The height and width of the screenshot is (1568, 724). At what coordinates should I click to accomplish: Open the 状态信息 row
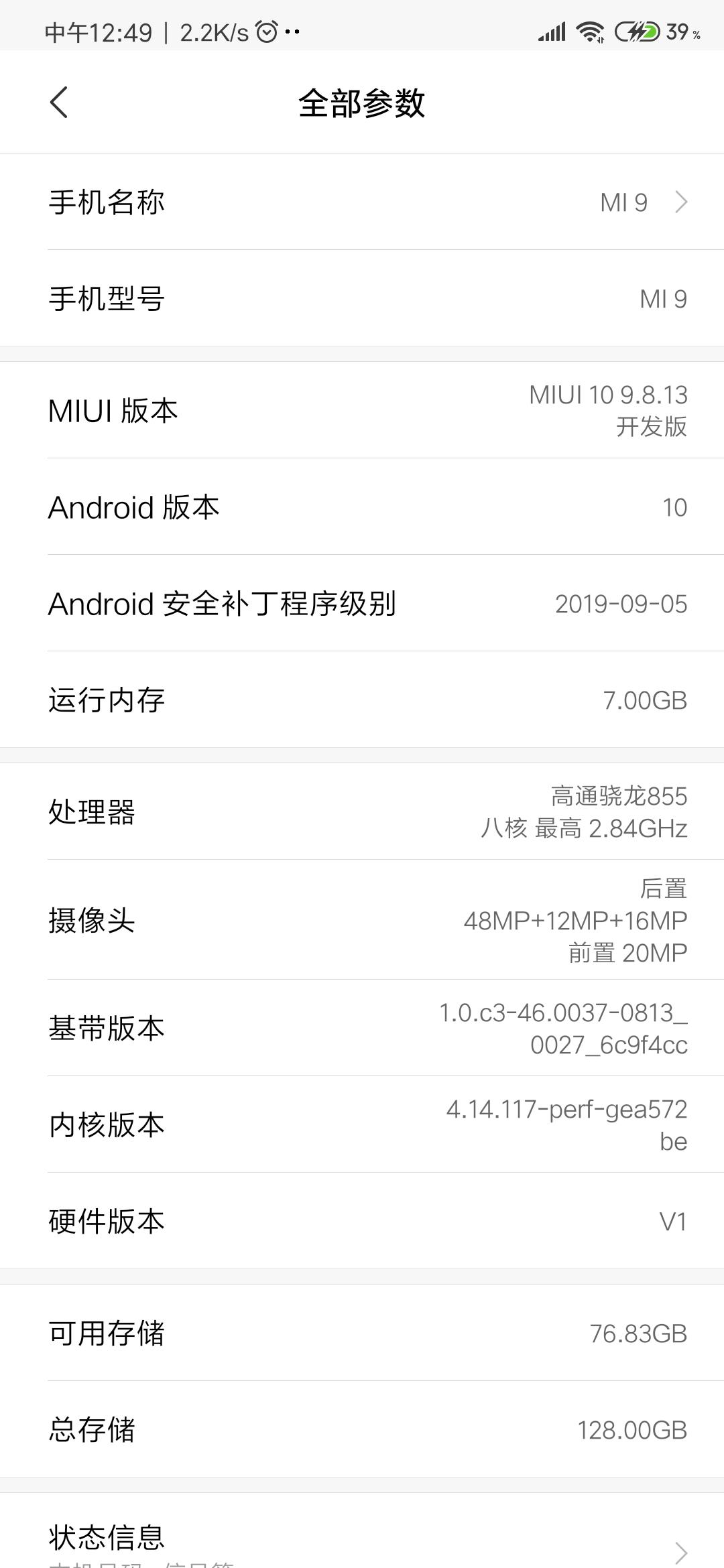362,1538
